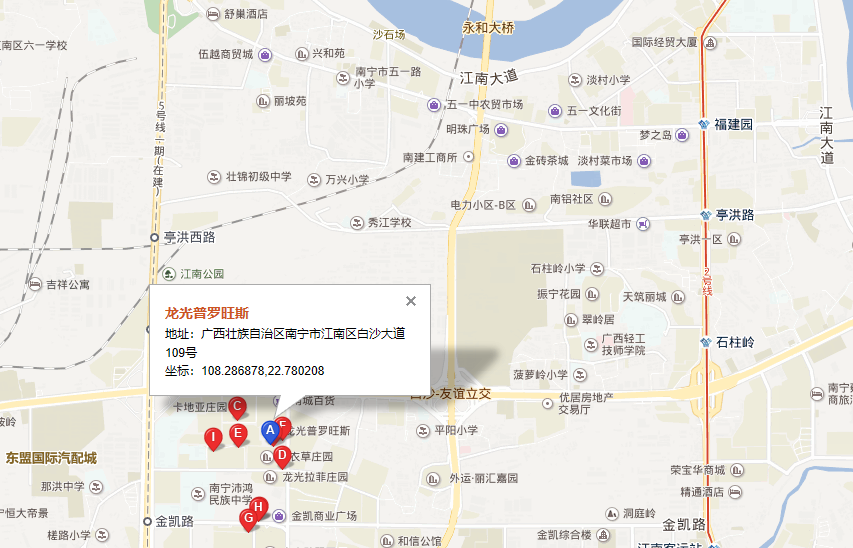Select the red map marker E
The height and width of the screenshot is (548, 853).
[238, 433]
